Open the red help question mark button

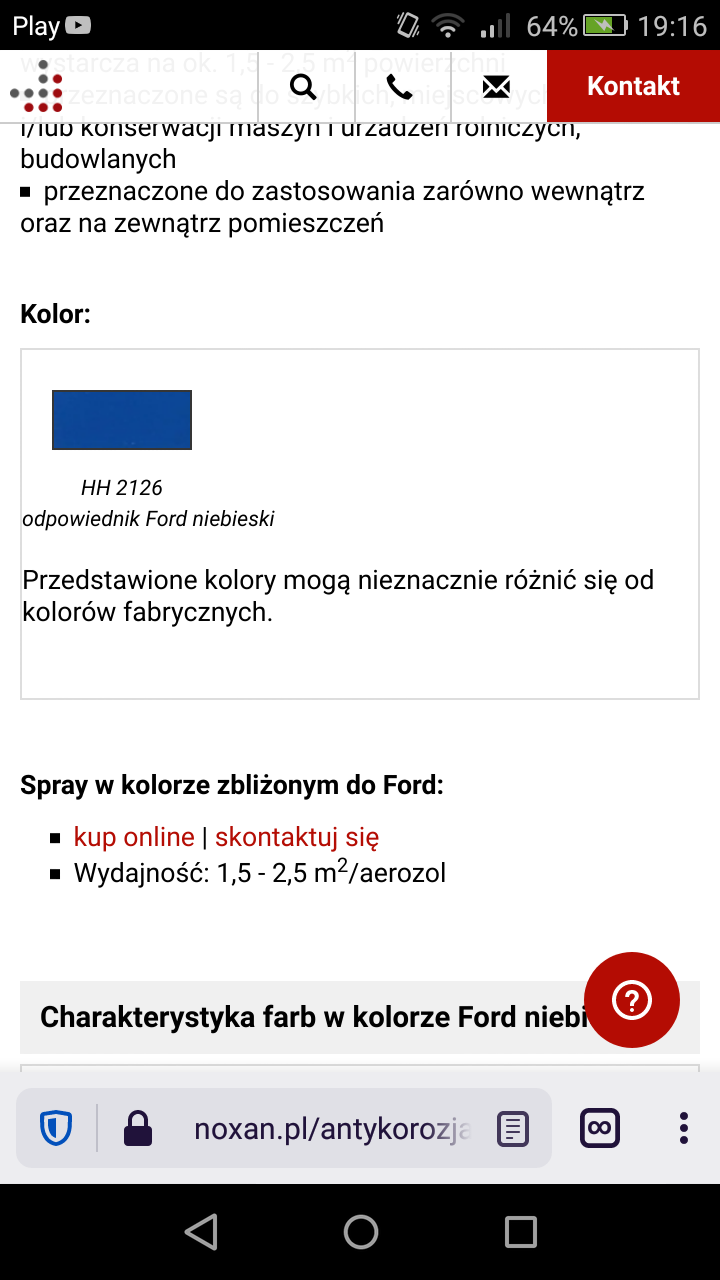point(631,1000)
